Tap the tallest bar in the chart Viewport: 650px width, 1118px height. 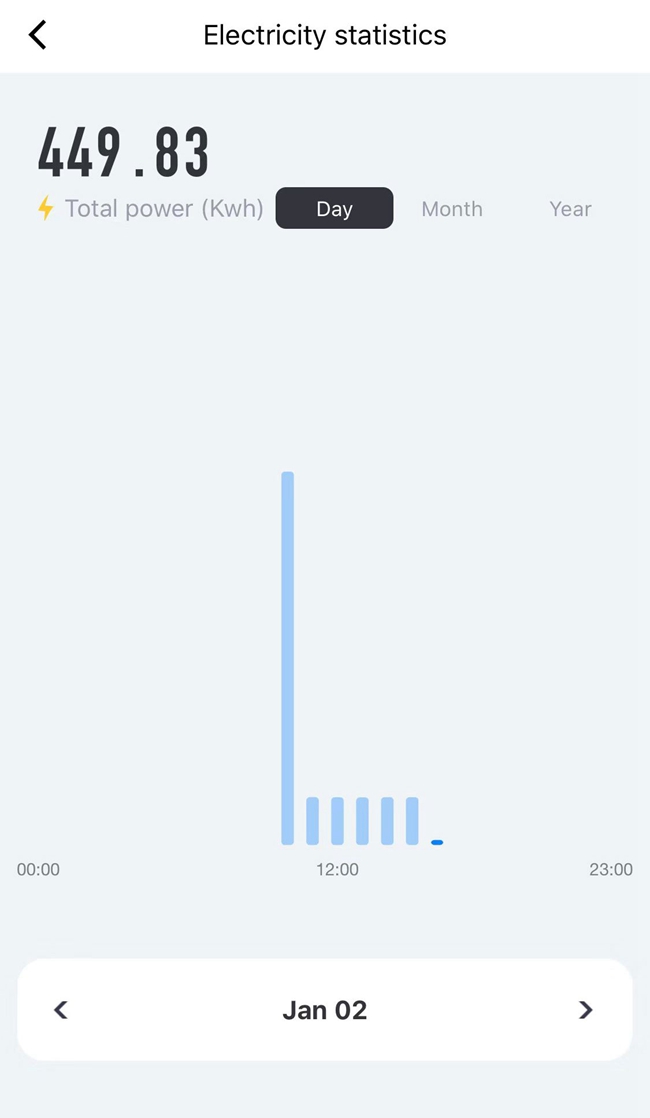(x=288, y=658)
